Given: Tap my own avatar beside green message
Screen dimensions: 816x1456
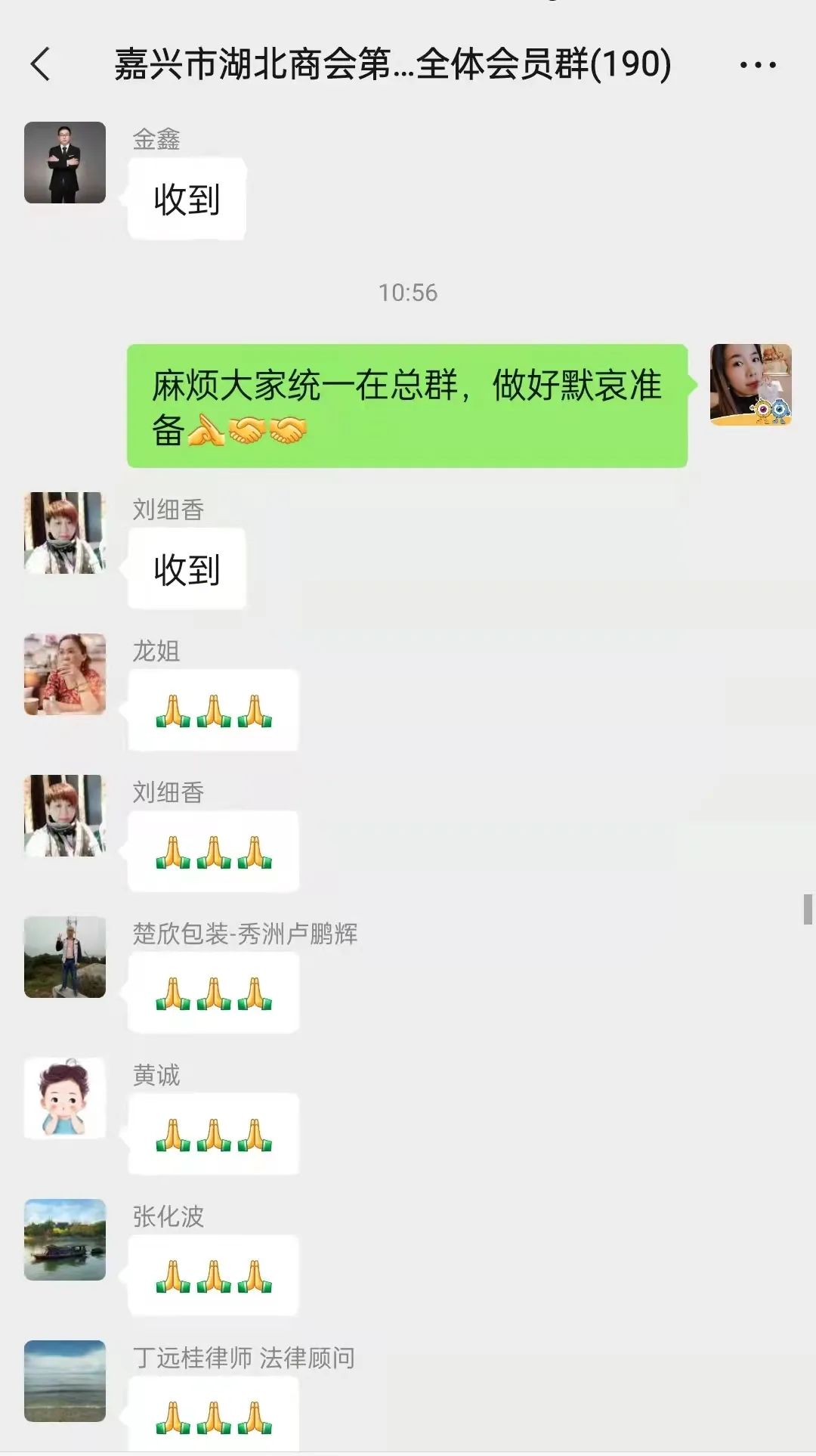Looking at the screenshot, I should pos(750,385).
